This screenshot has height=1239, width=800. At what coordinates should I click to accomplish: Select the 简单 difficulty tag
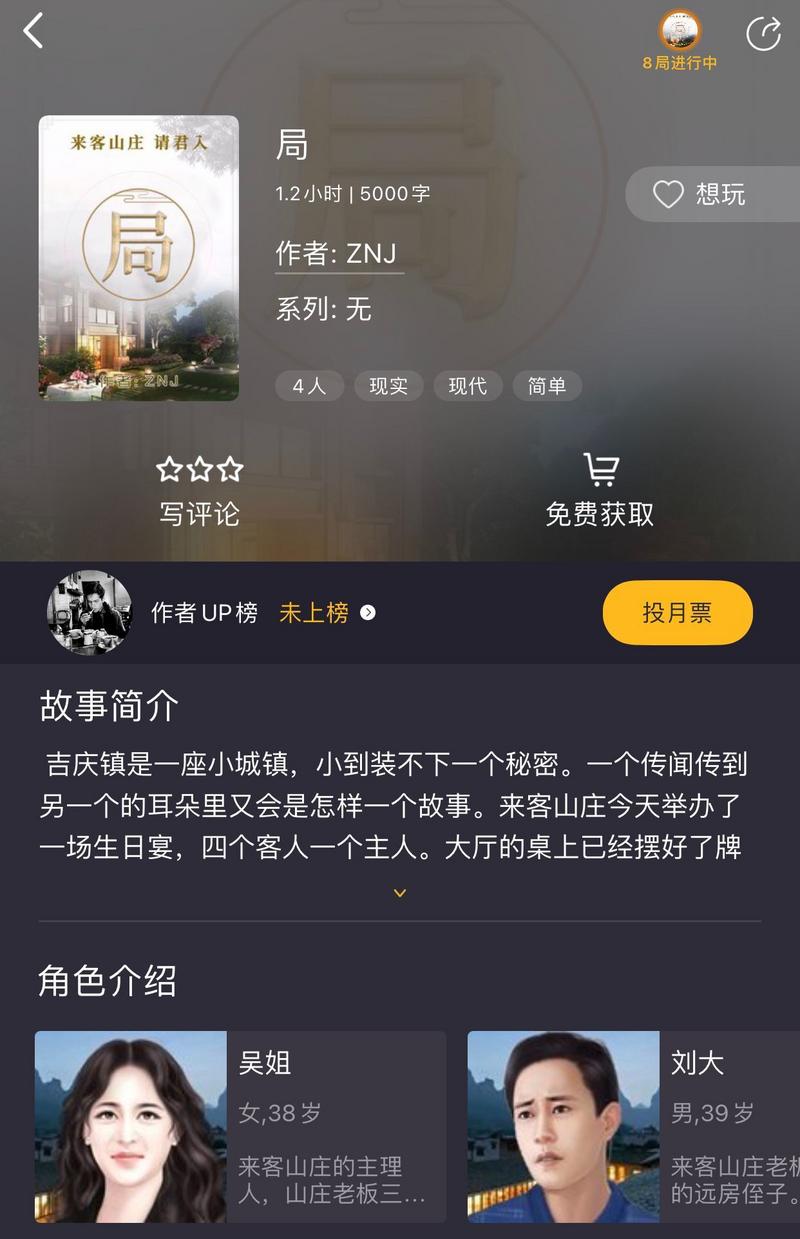(547, 386)
